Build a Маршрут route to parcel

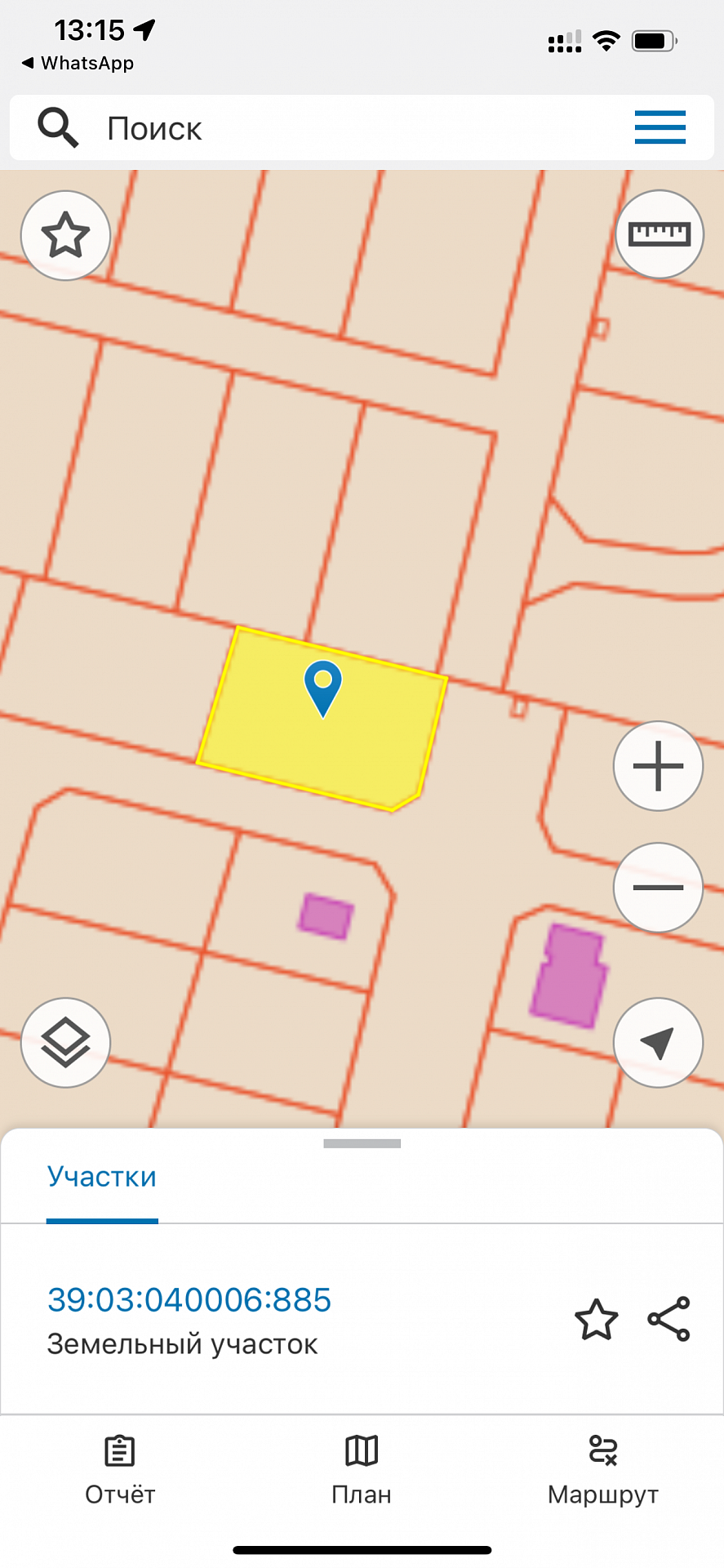coord(603,1471)
